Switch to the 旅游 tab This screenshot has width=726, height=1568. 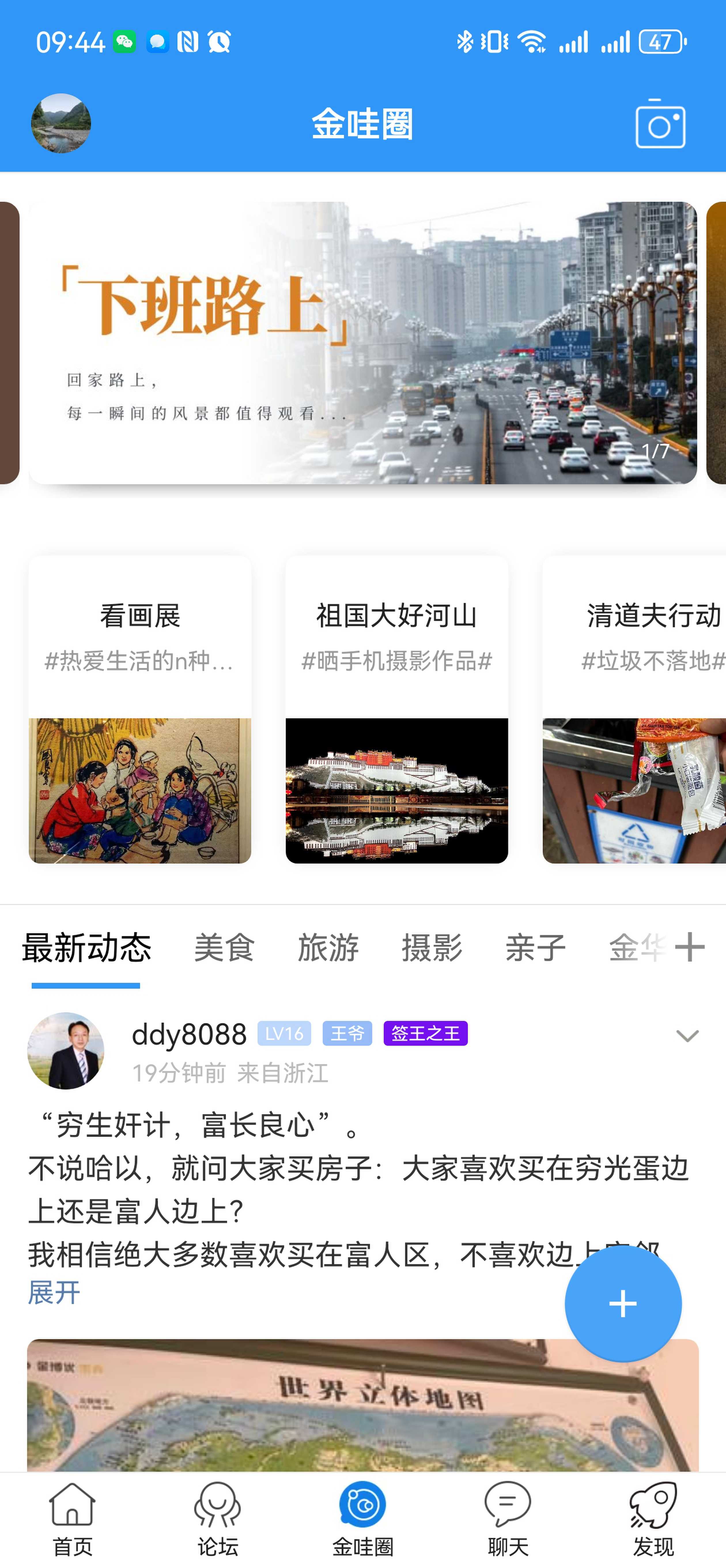pos(328,947)
